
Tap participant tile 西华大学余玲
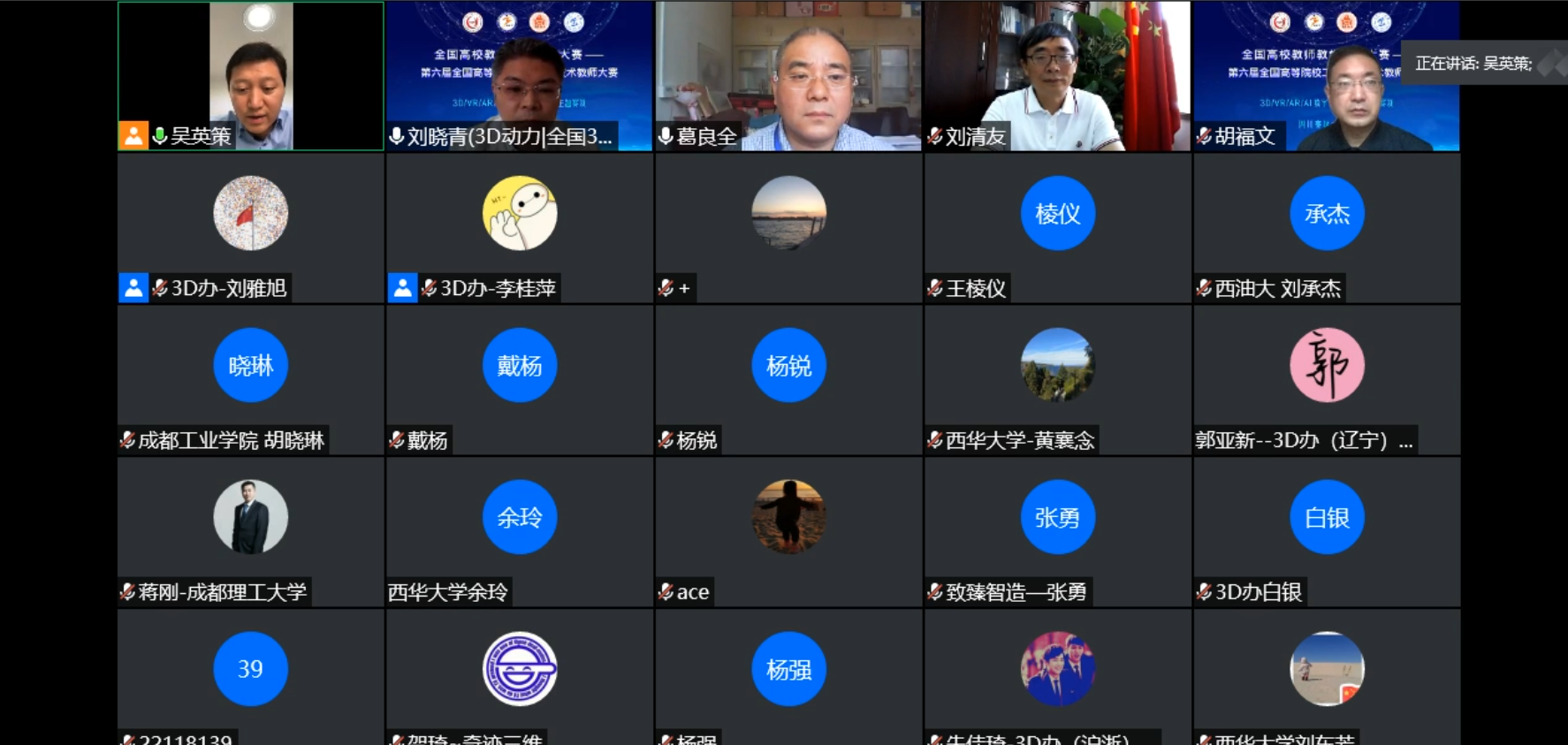[x=520, y=531]
